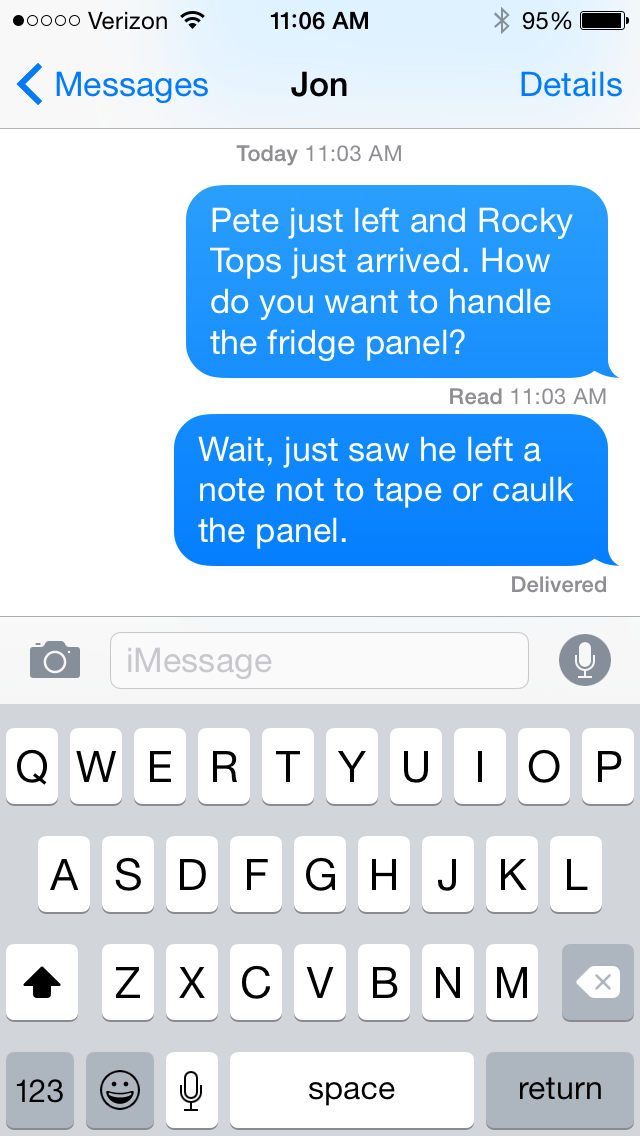Start dictation from the keyboard microphone key

click(x=192, y=1089)
